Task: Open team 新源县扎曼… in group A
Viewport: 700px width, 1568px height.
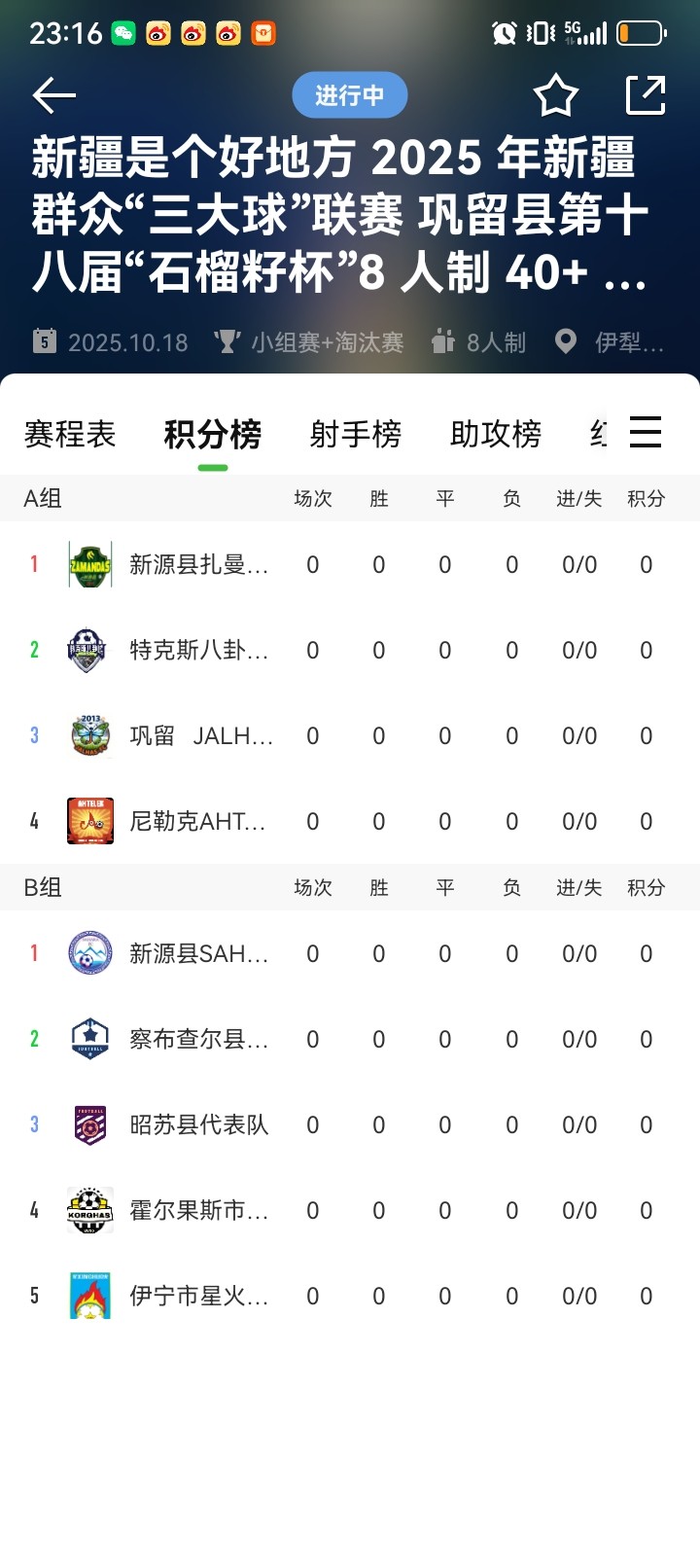Action: [x=198, y=565]
